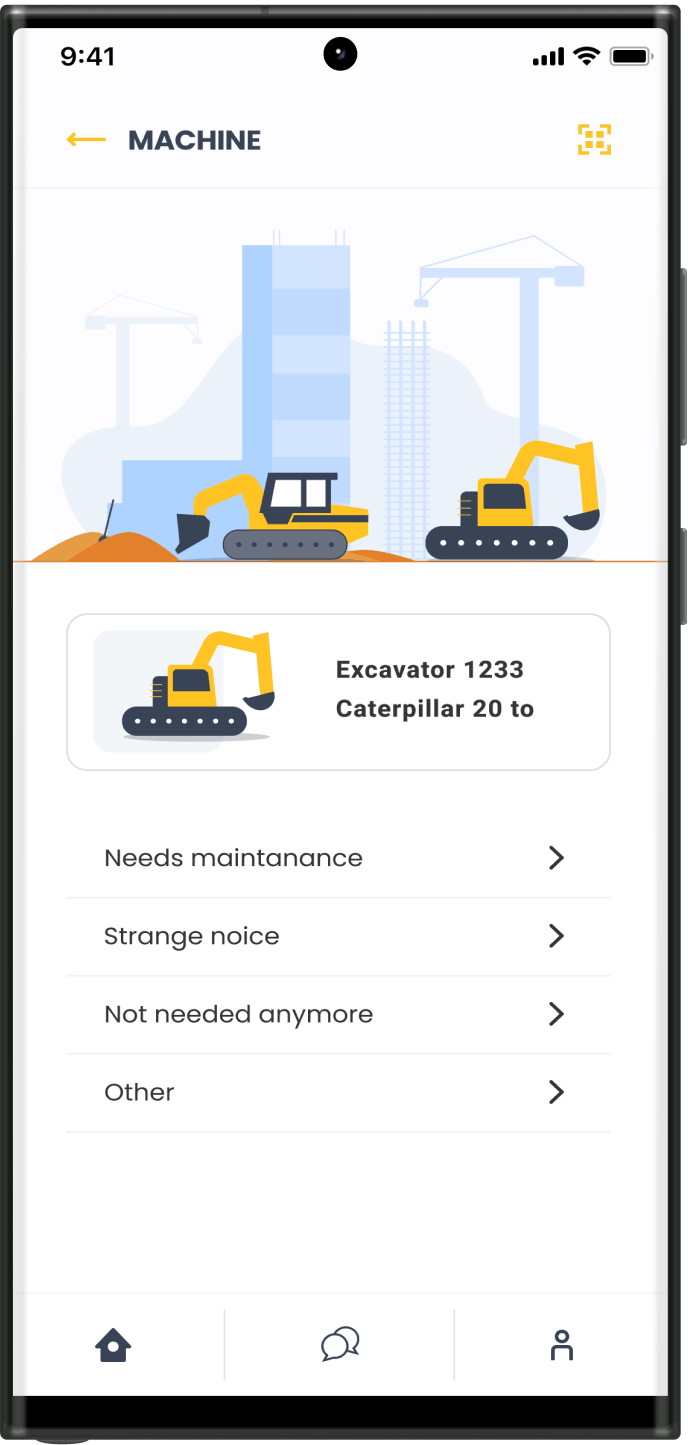Choose Not needed anymore
This screenshot has height=1445, width=688.
[x=338, y=1014]
